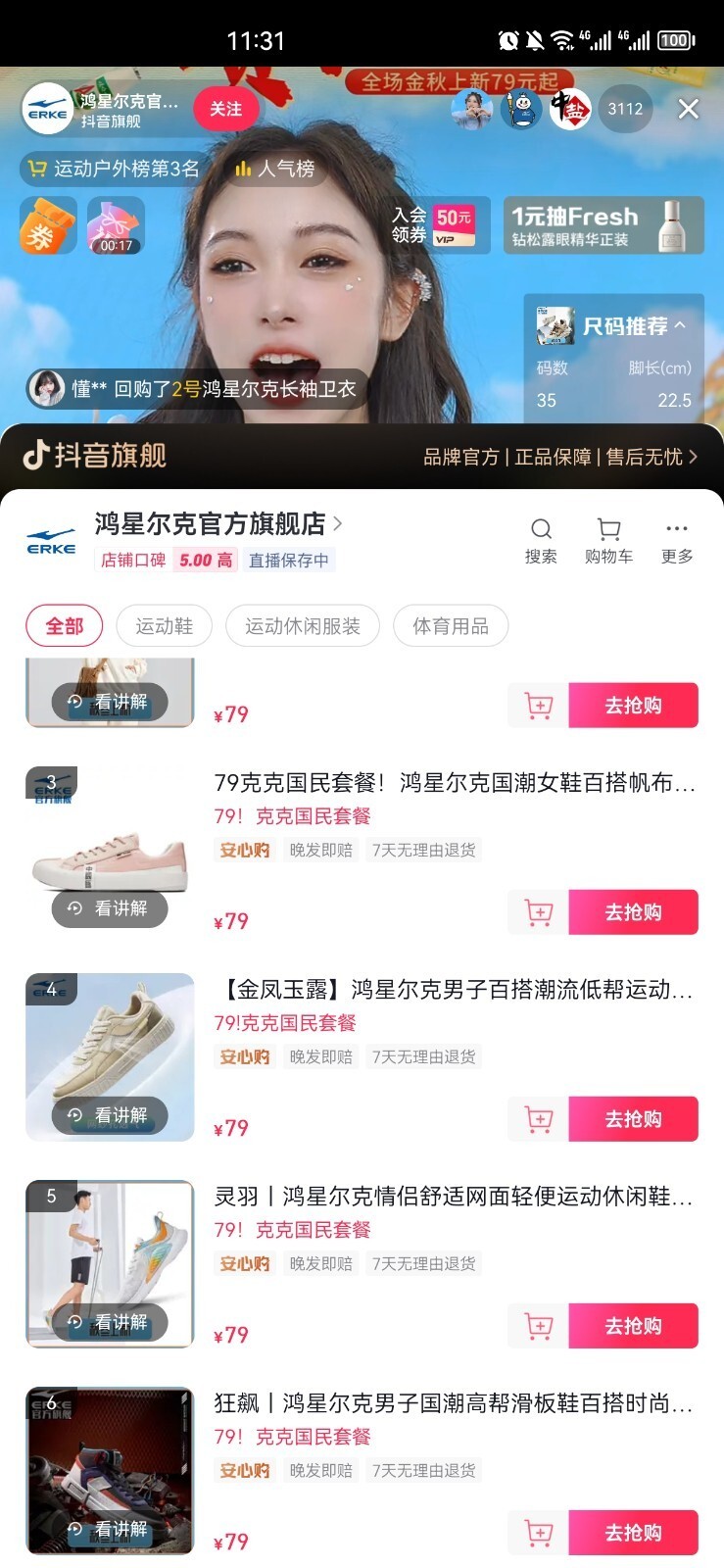Claim the 入会领券 50元 coupon
The width and height of the screenshot is (724, 1568).
436,225
